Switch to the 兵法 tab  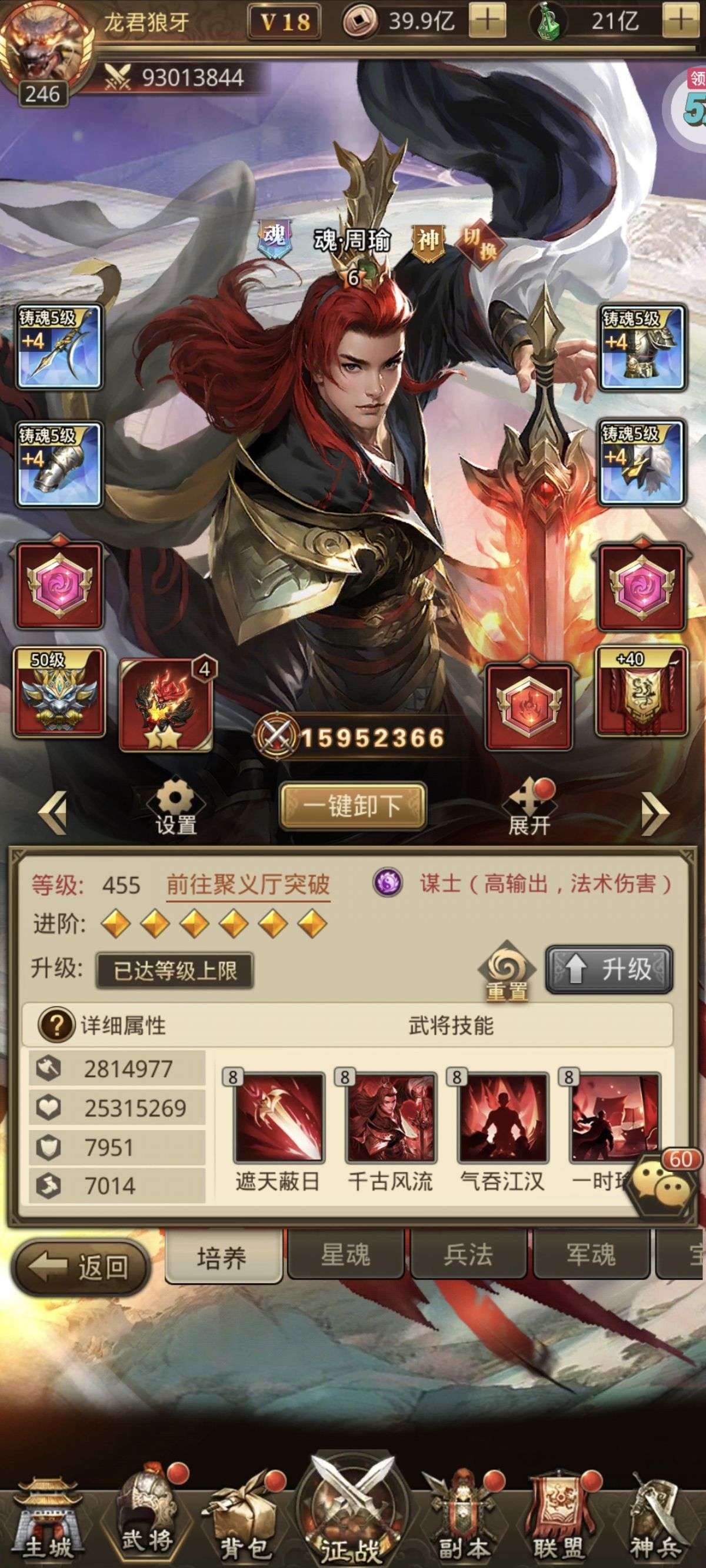click(468, 1255)
